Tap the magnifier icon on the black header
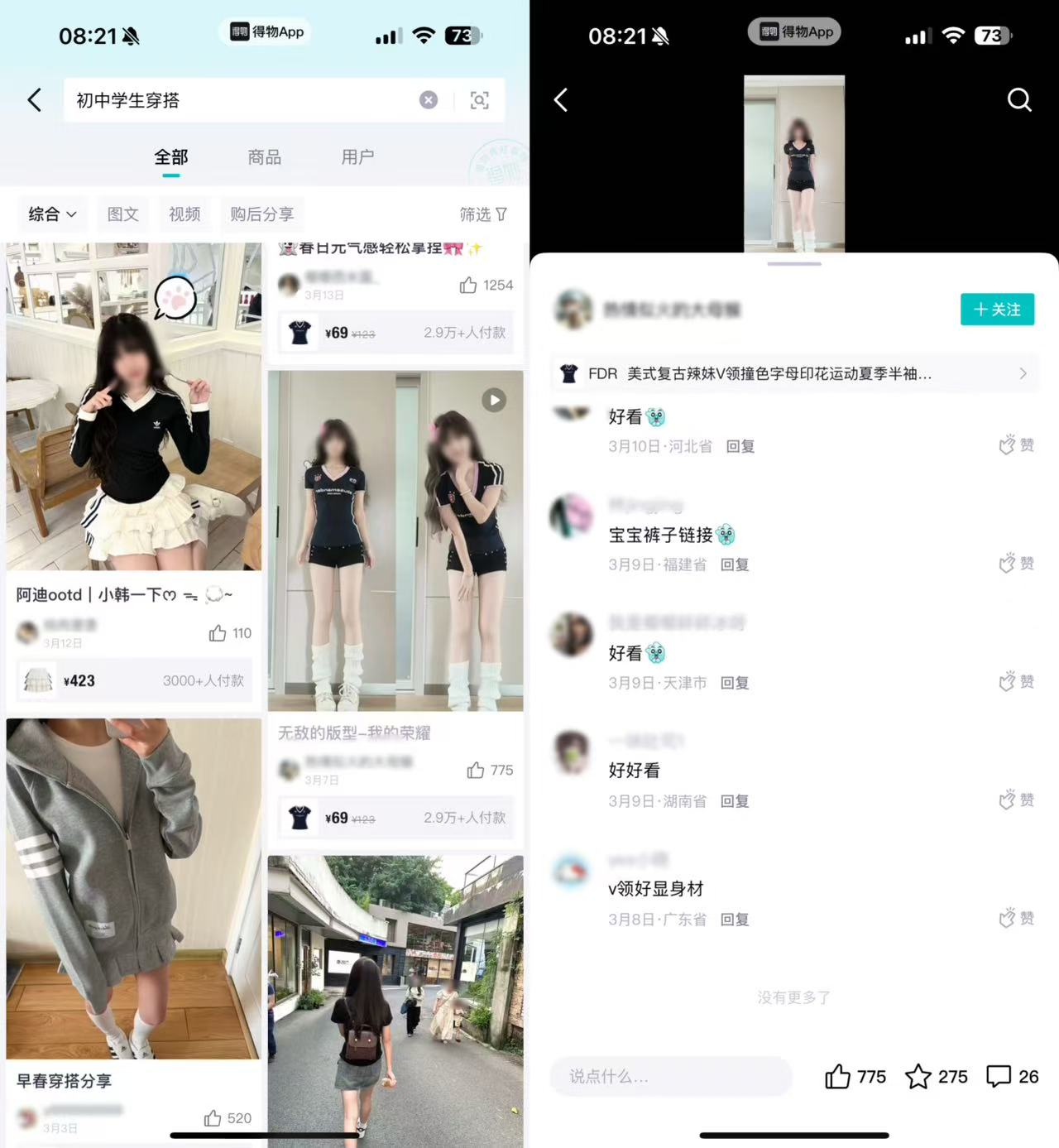 1018,100
